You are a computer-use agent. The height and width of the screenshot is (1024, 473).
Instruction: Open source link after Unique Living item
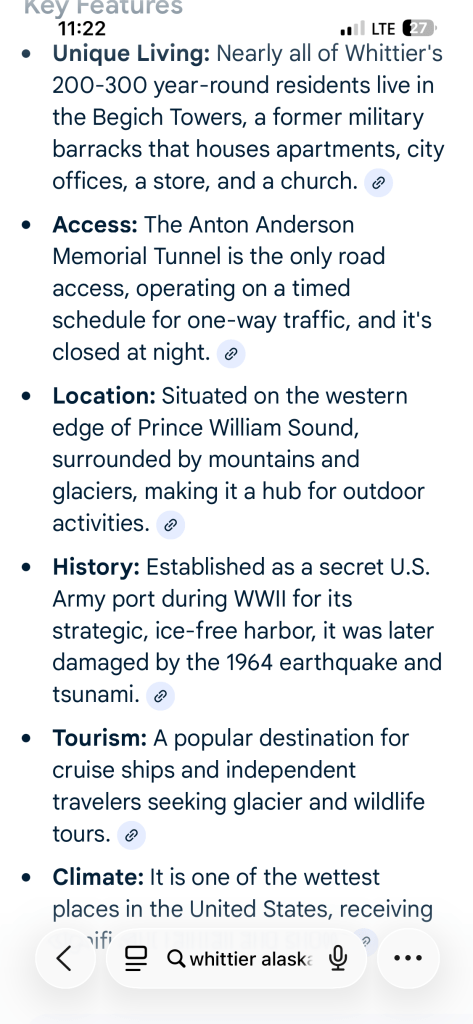(x=378, y=183)
